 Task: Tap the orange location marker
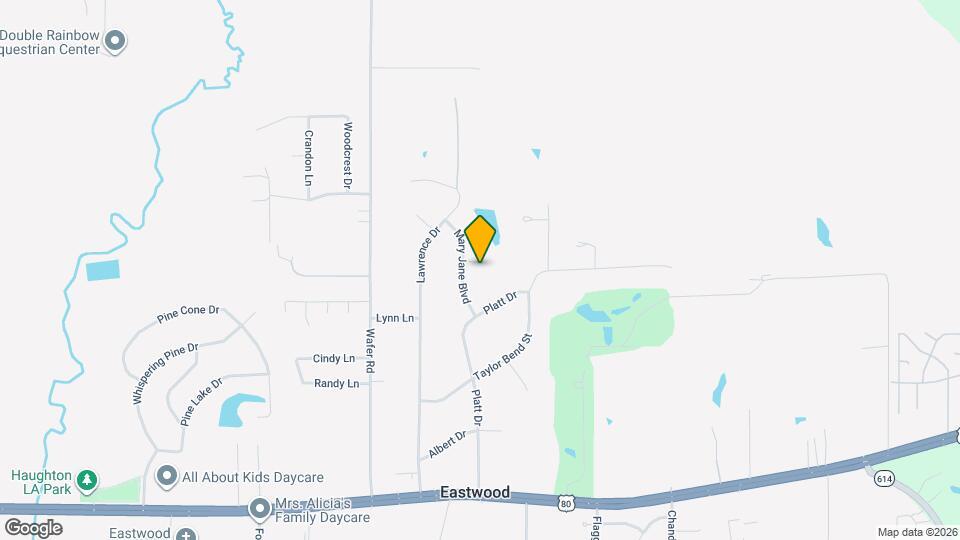(x=480, y=238)
